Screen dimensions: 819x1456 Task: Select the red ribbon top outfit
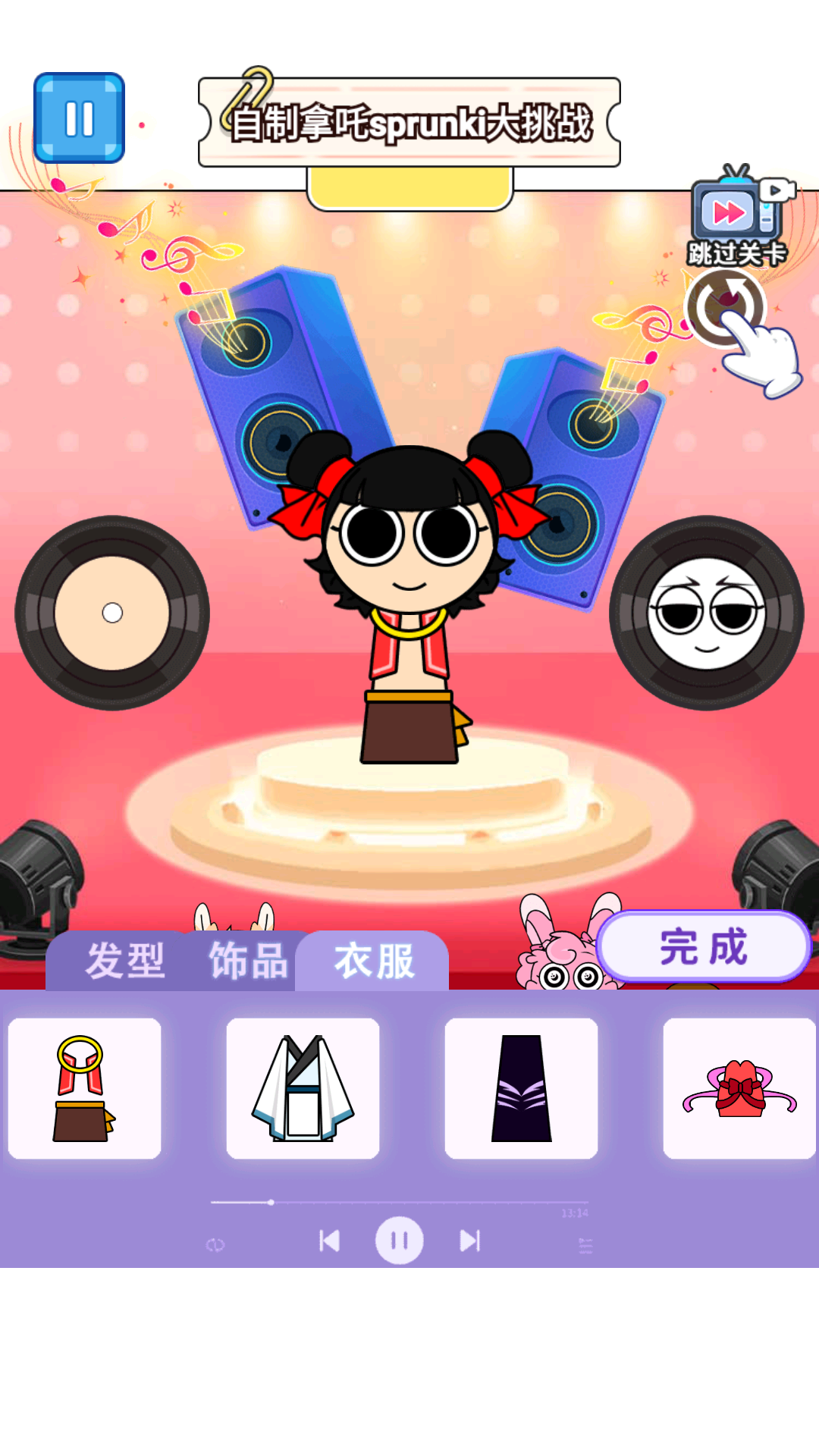pos(739,1088)
